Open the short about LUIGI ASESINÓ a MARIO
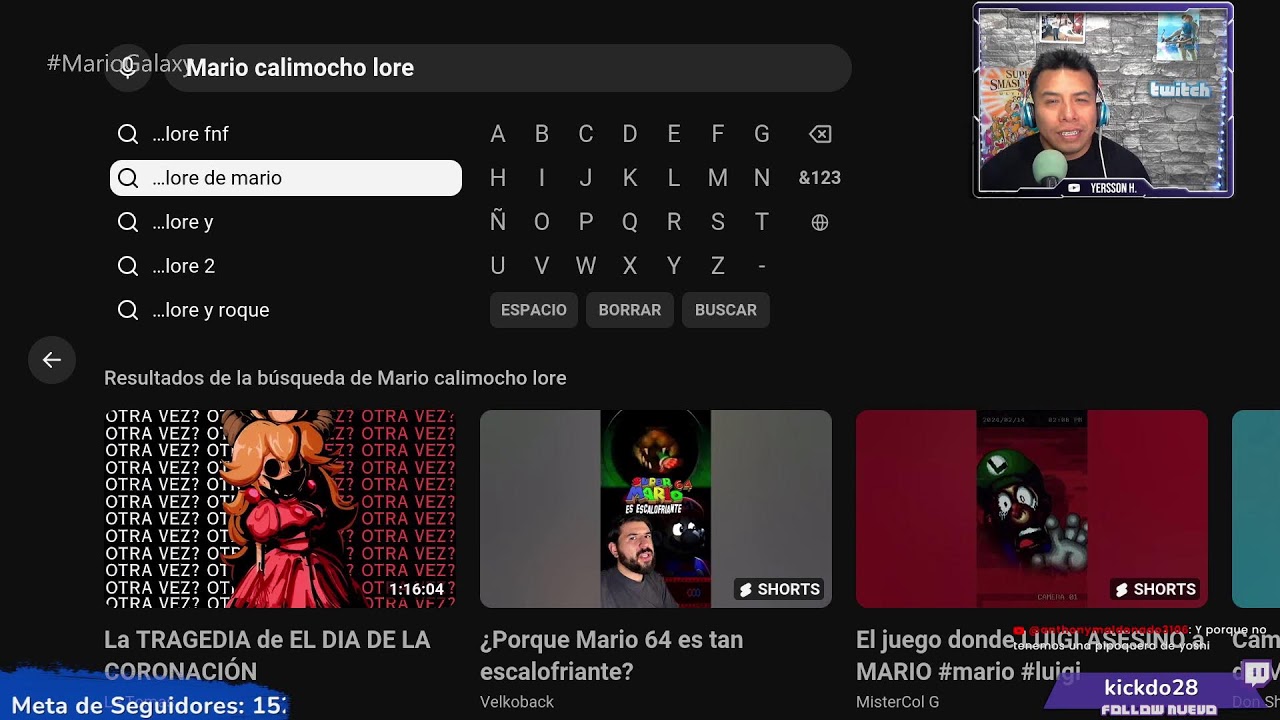1280x720 pixels. [1031, 508]
